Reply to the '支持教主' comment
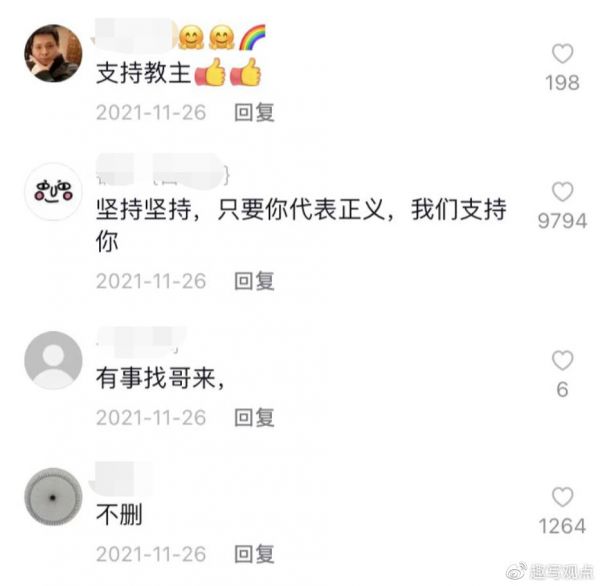600x586 pixels. 254,113
